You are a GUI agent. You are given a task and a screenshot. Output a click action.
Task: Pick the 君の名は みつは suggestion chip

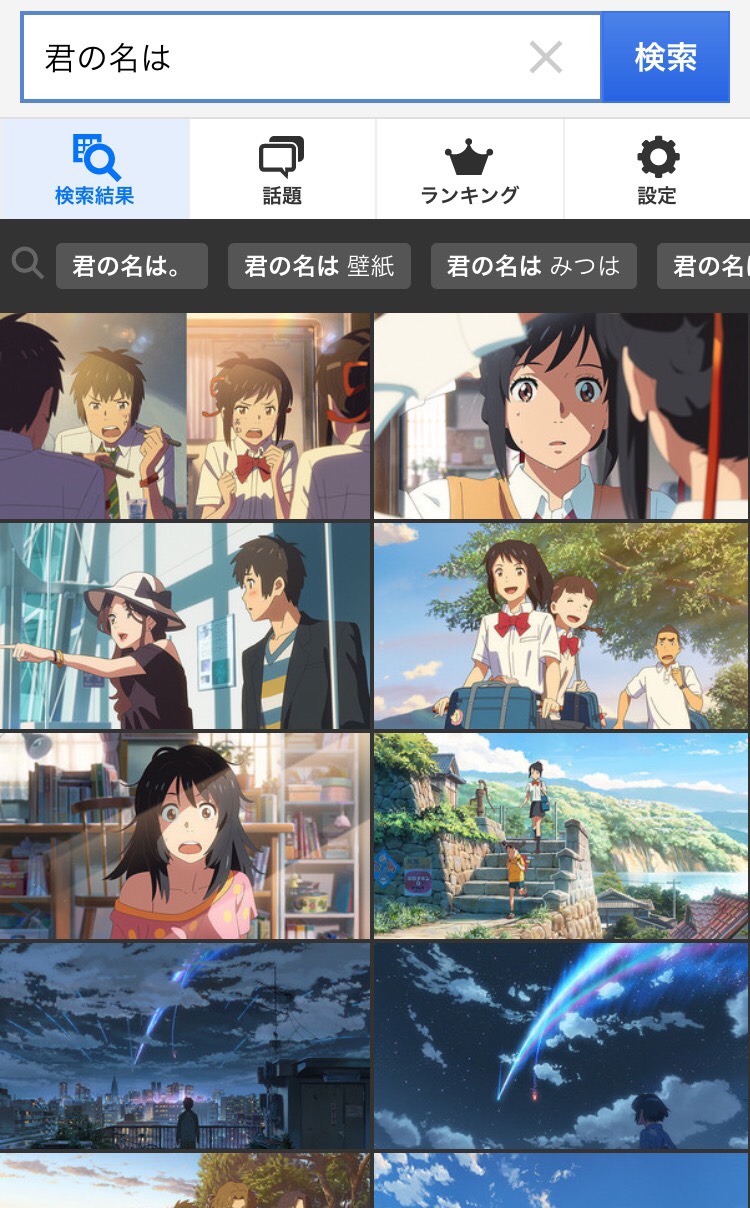coord(533,266)
